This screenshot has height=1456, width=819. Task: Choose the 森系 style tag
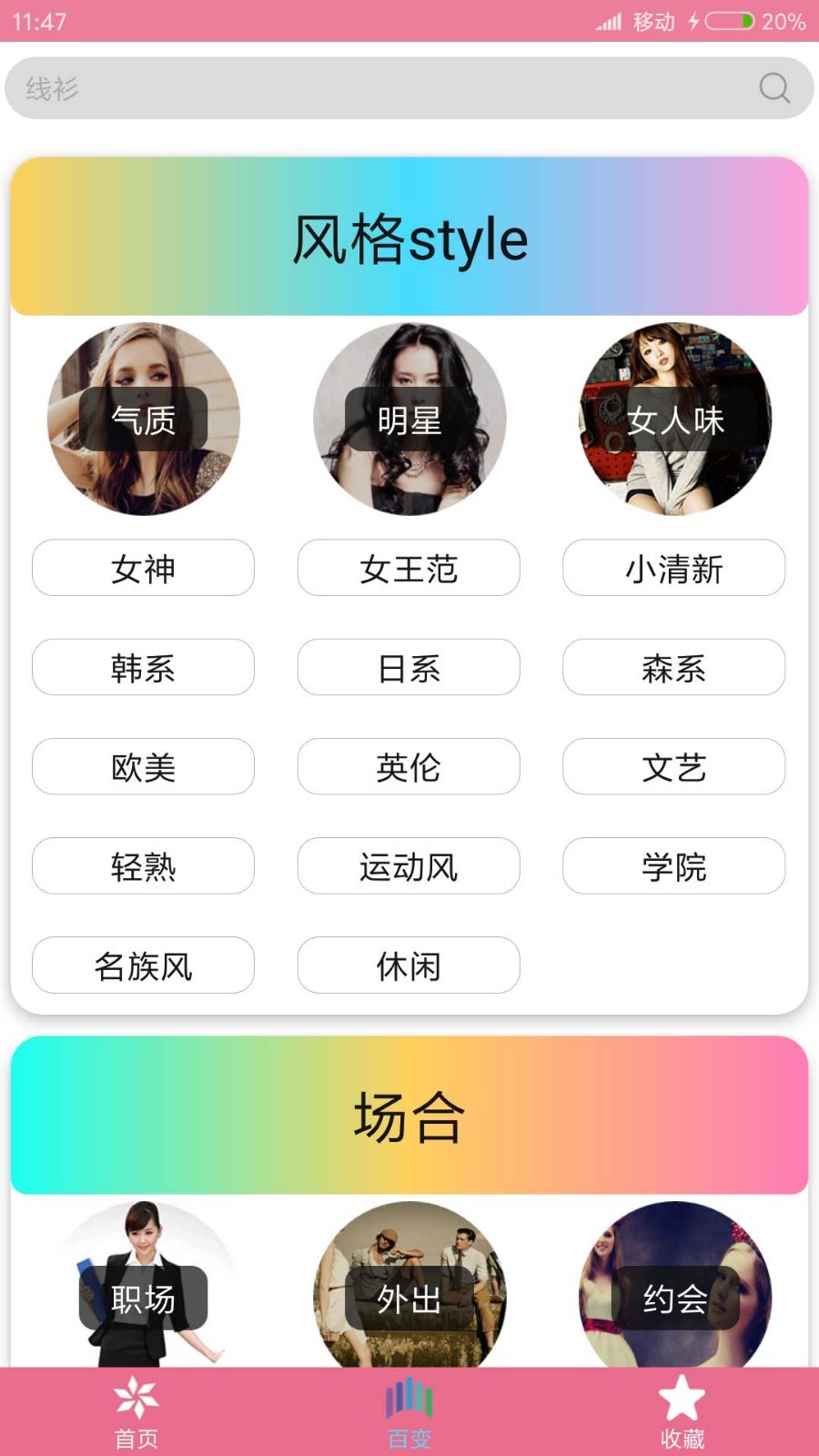[x=672, y=667]
